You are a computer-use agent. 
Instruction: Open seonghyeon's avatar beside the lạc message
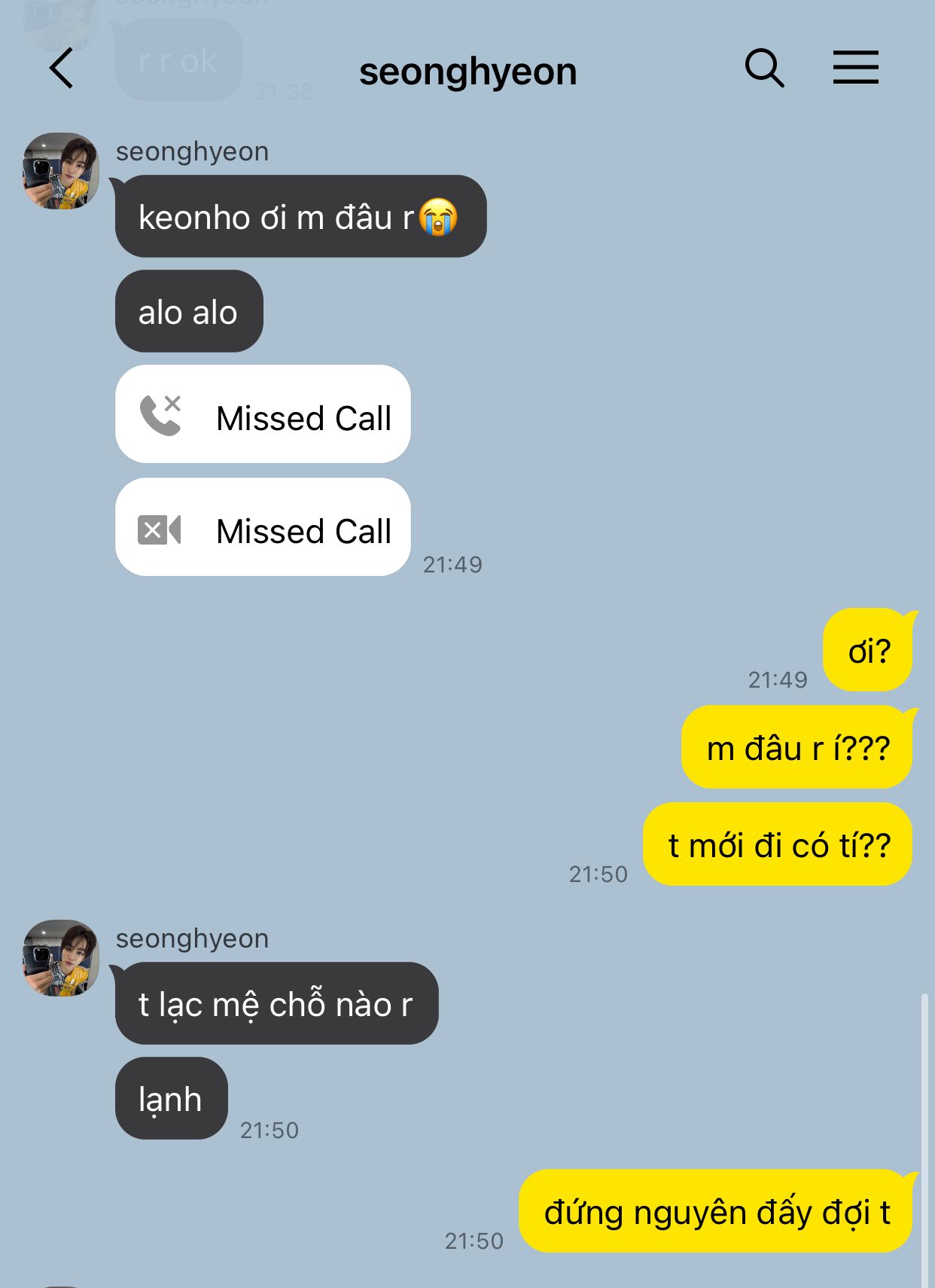[x=62, y=957]
